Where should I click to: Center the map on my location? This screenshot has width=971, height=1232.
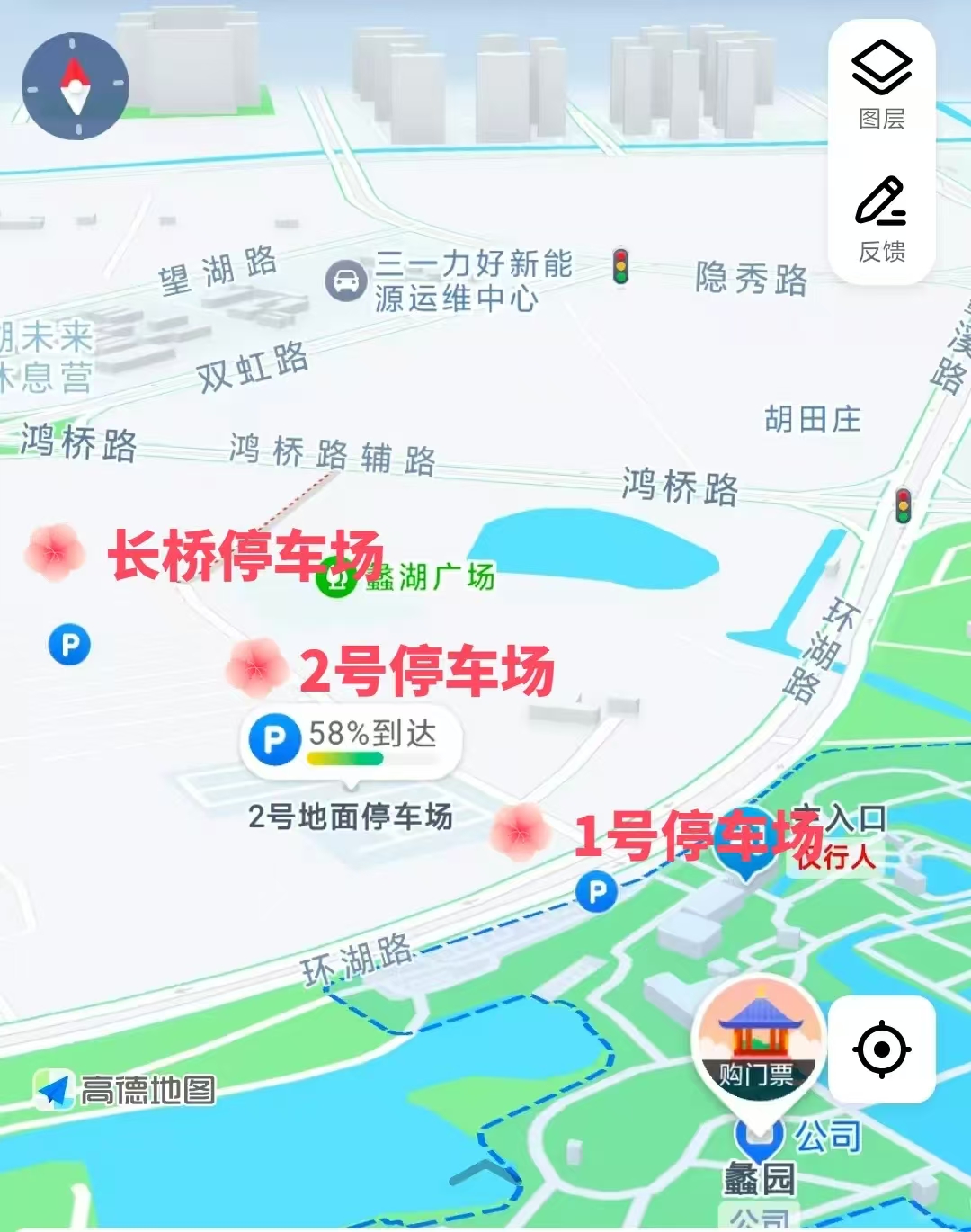tap(881, 1049)
